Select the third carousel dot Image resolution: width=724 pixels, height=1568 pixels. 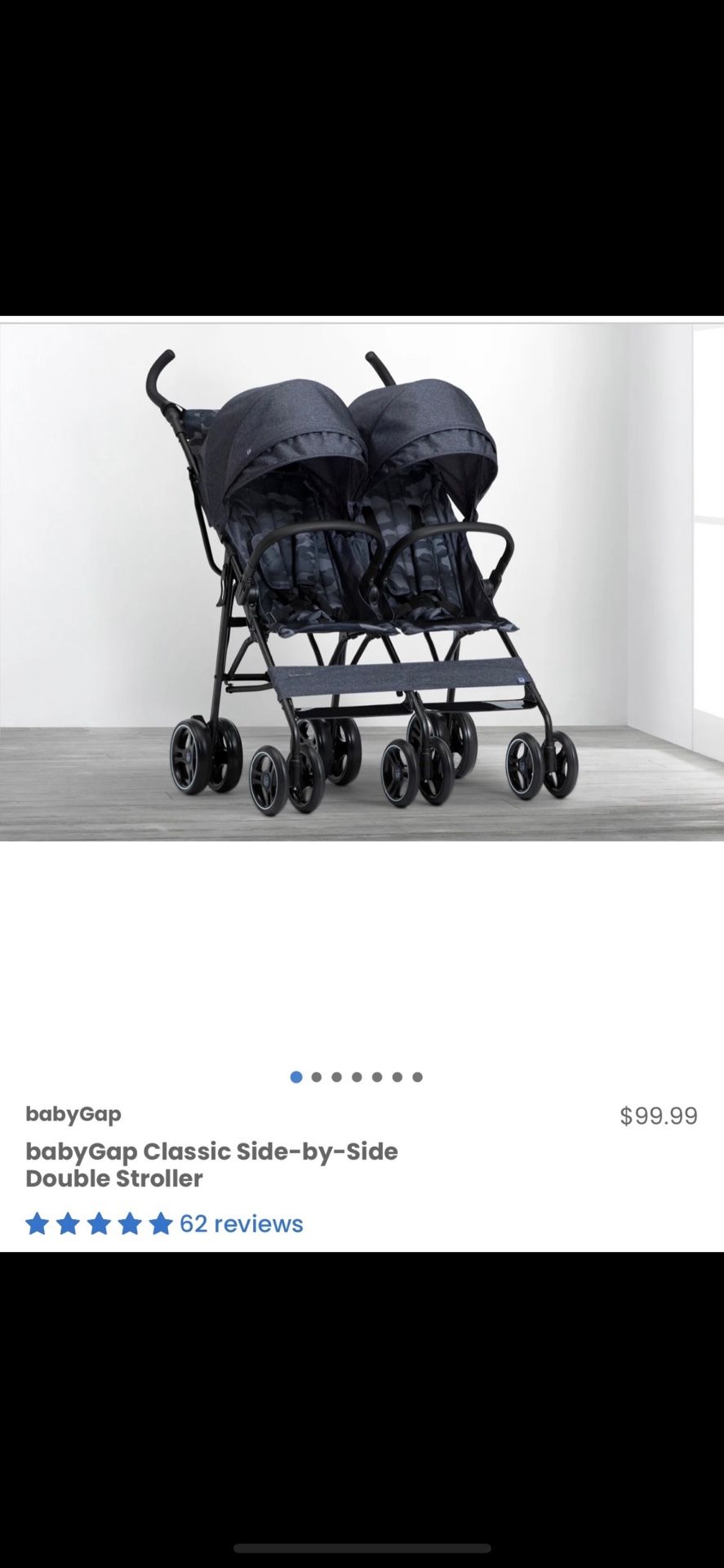tap(335, 1077)
